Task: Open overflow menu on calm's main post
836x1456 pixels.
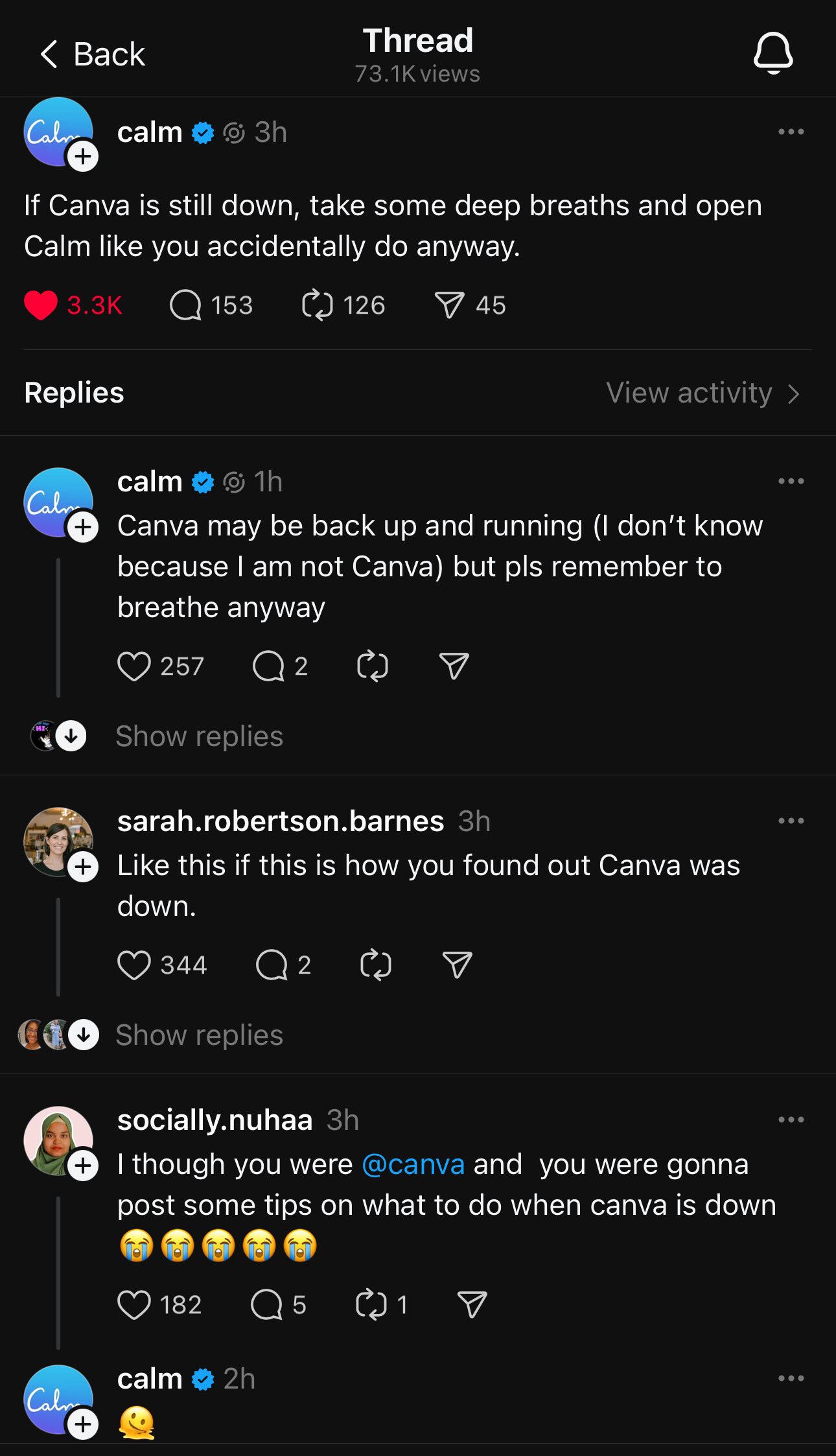Action: pos(791,132)
